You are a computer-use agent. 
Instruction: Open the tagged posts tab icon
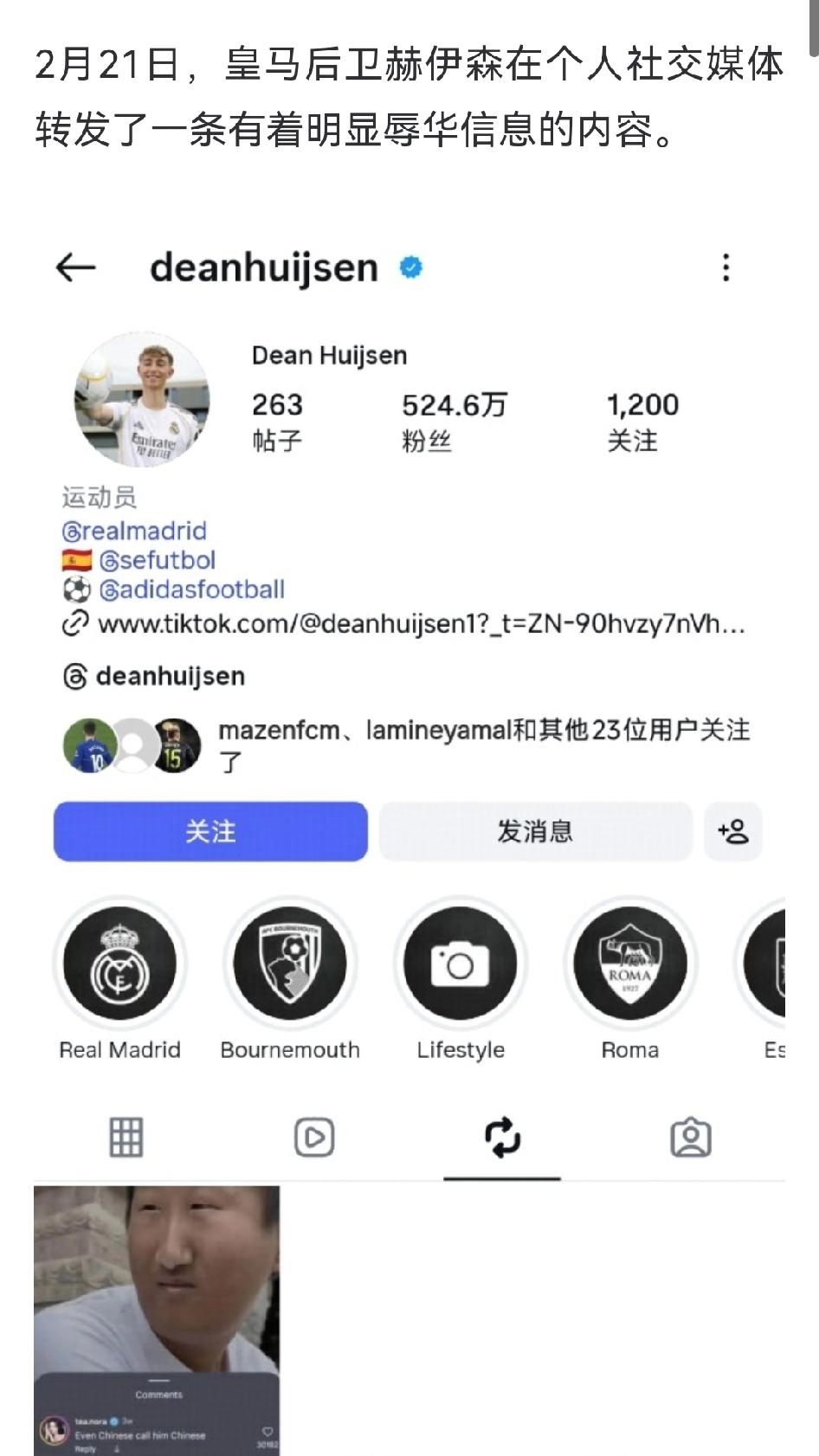[690, 1137]
